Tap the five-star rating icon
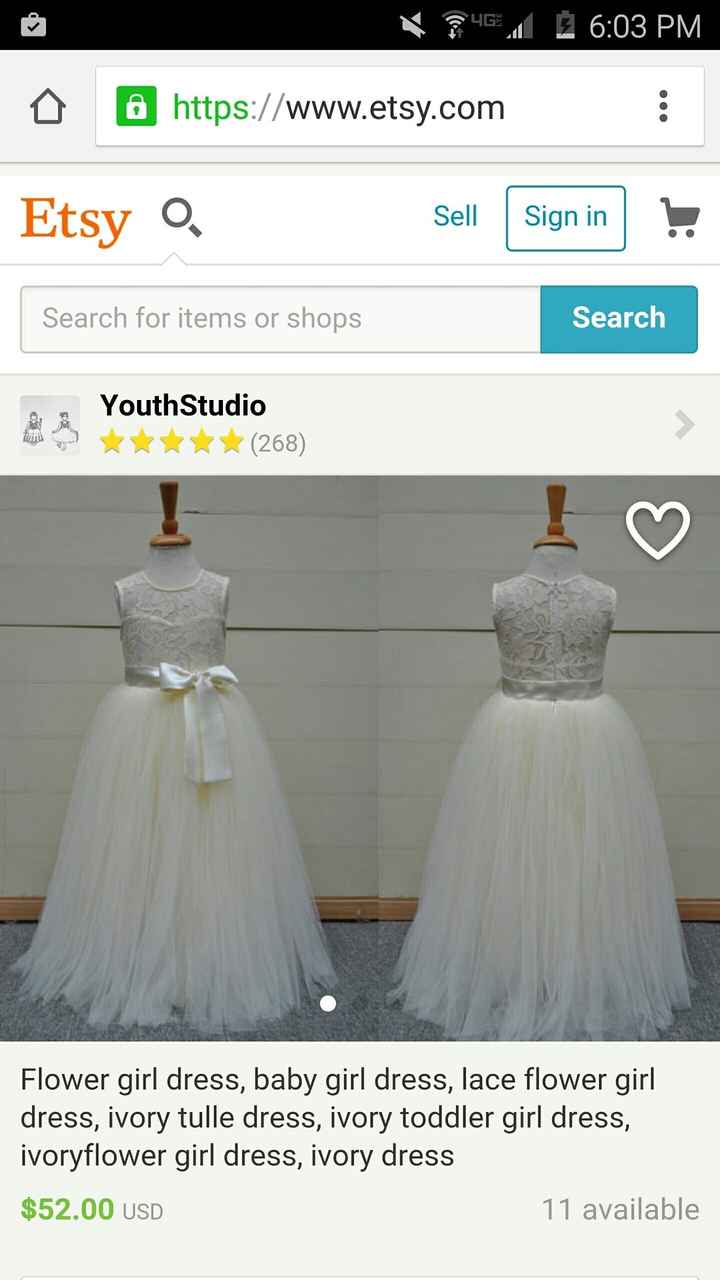The height and width of the screenshot is (1280, 720). click(170, 442)
